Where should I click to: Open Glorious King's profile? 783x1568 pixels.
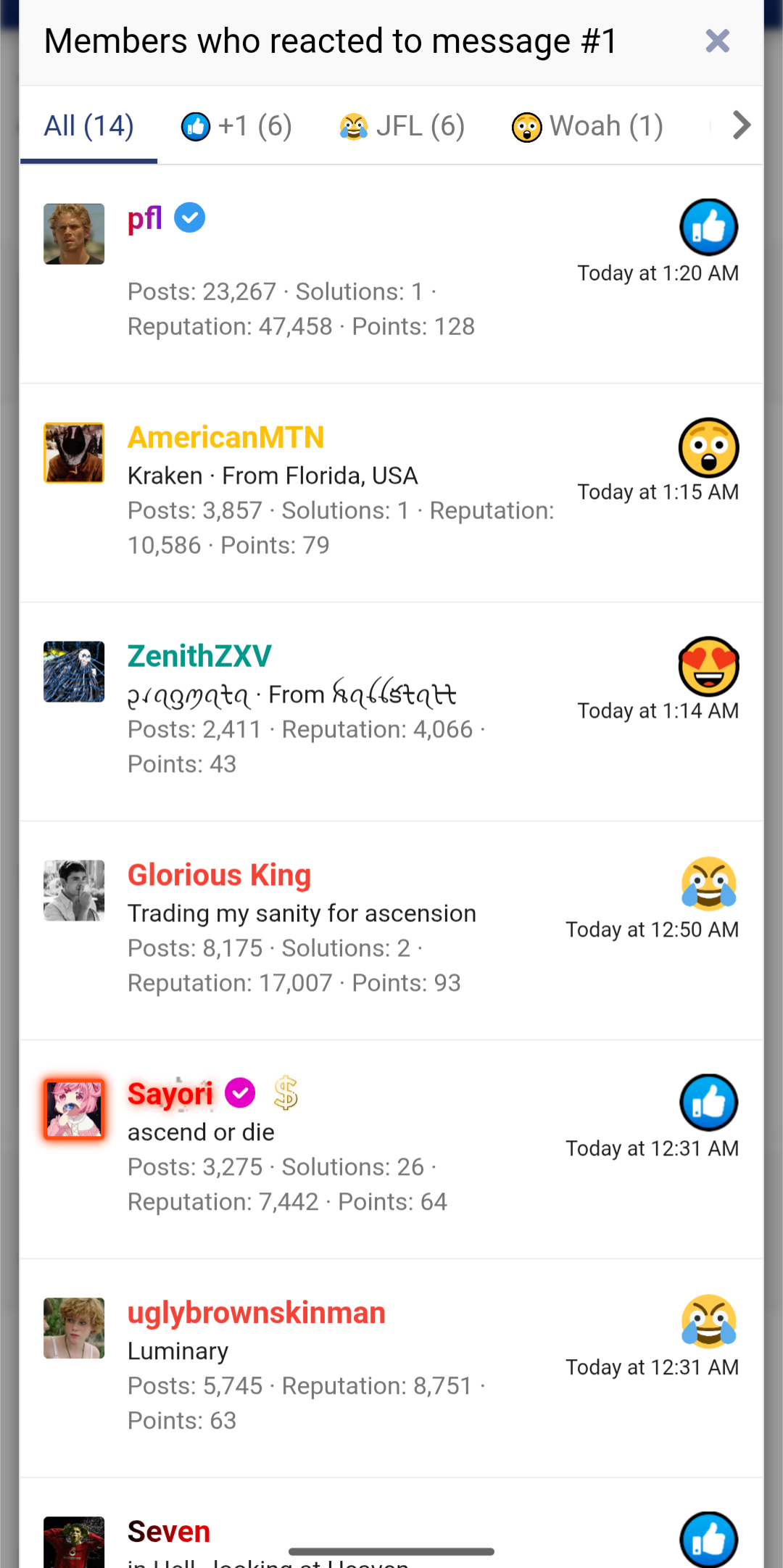pos(219,875)
